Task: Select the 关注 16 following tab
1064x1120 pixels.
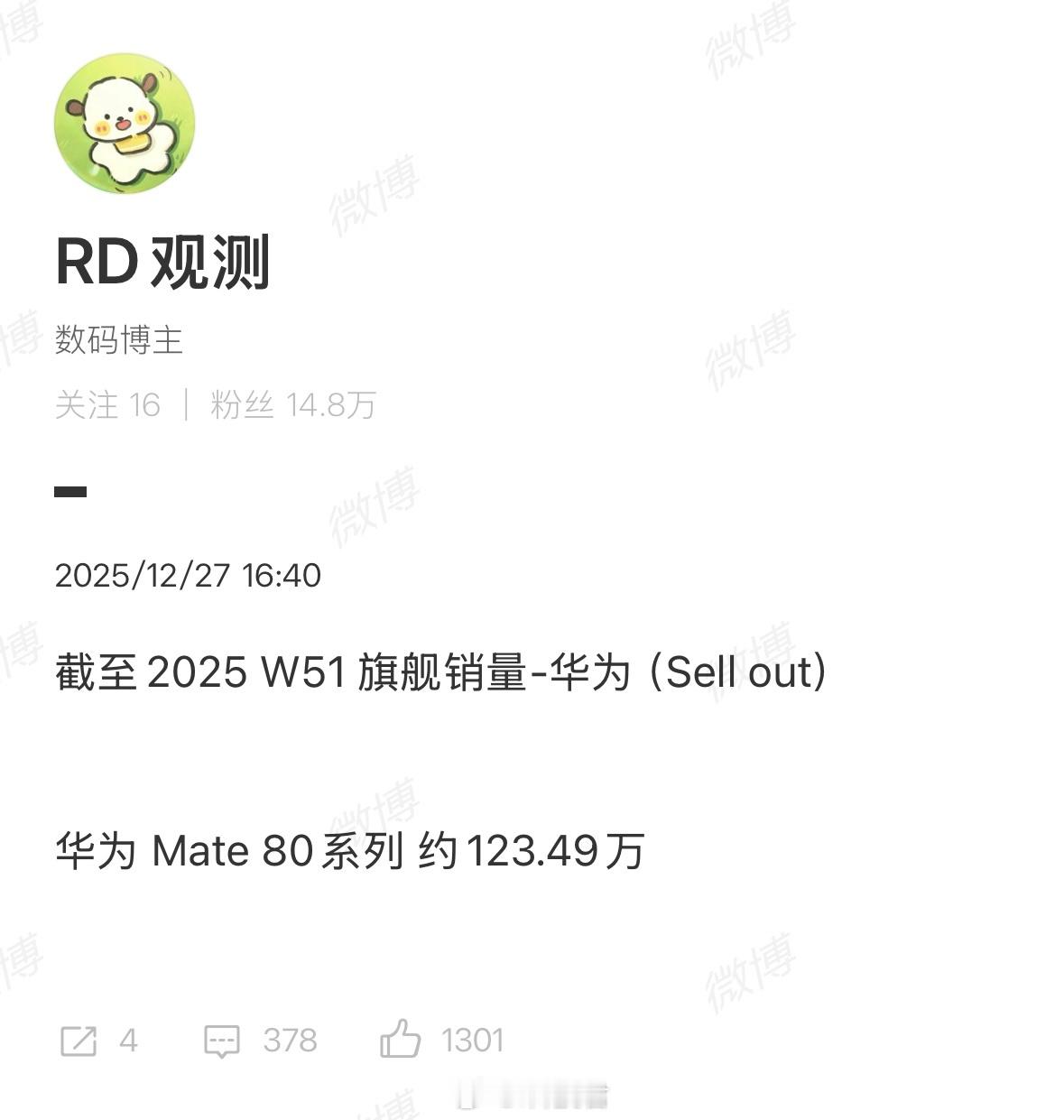Action: [110, 405]
